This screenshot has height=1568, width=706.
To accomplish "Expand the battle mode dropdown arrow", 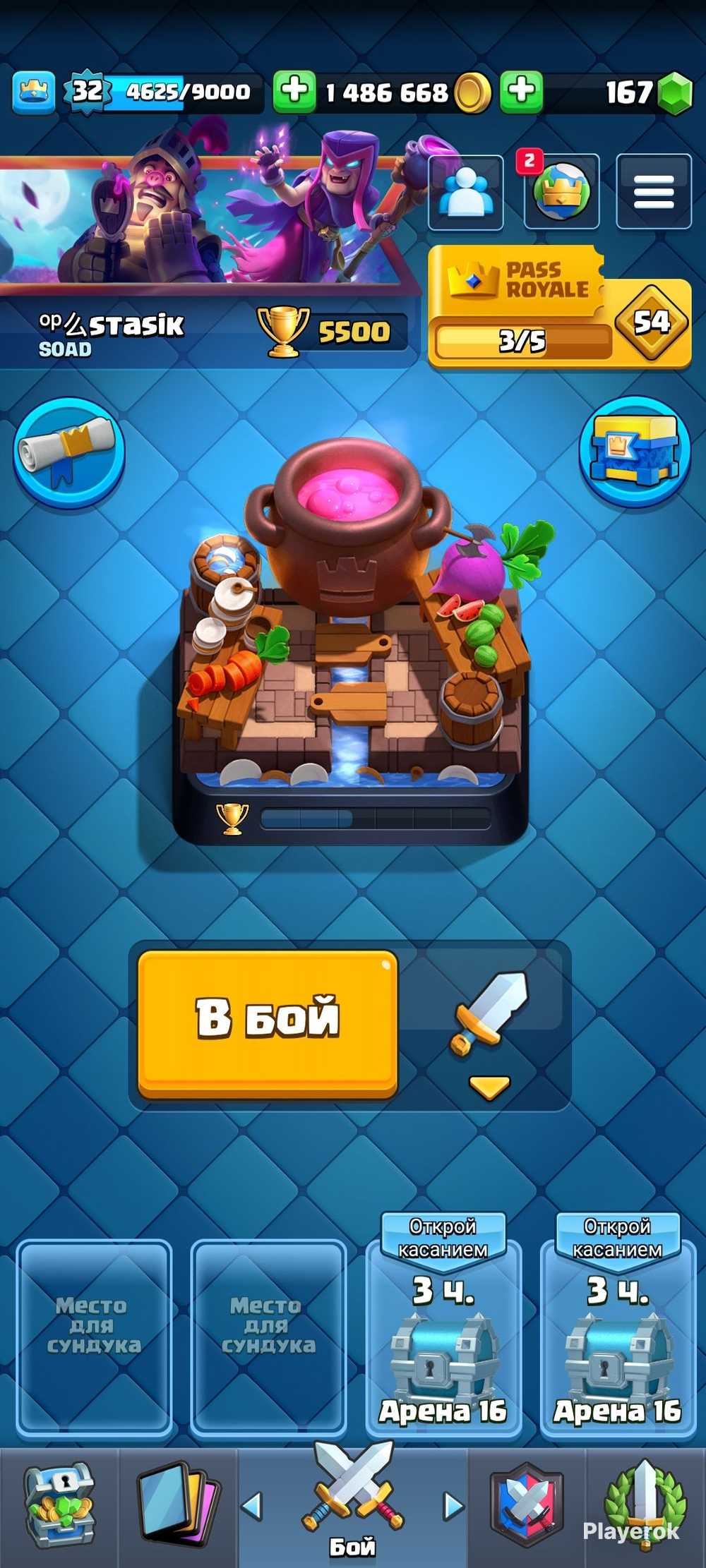I will click(x=489, y=1087).
